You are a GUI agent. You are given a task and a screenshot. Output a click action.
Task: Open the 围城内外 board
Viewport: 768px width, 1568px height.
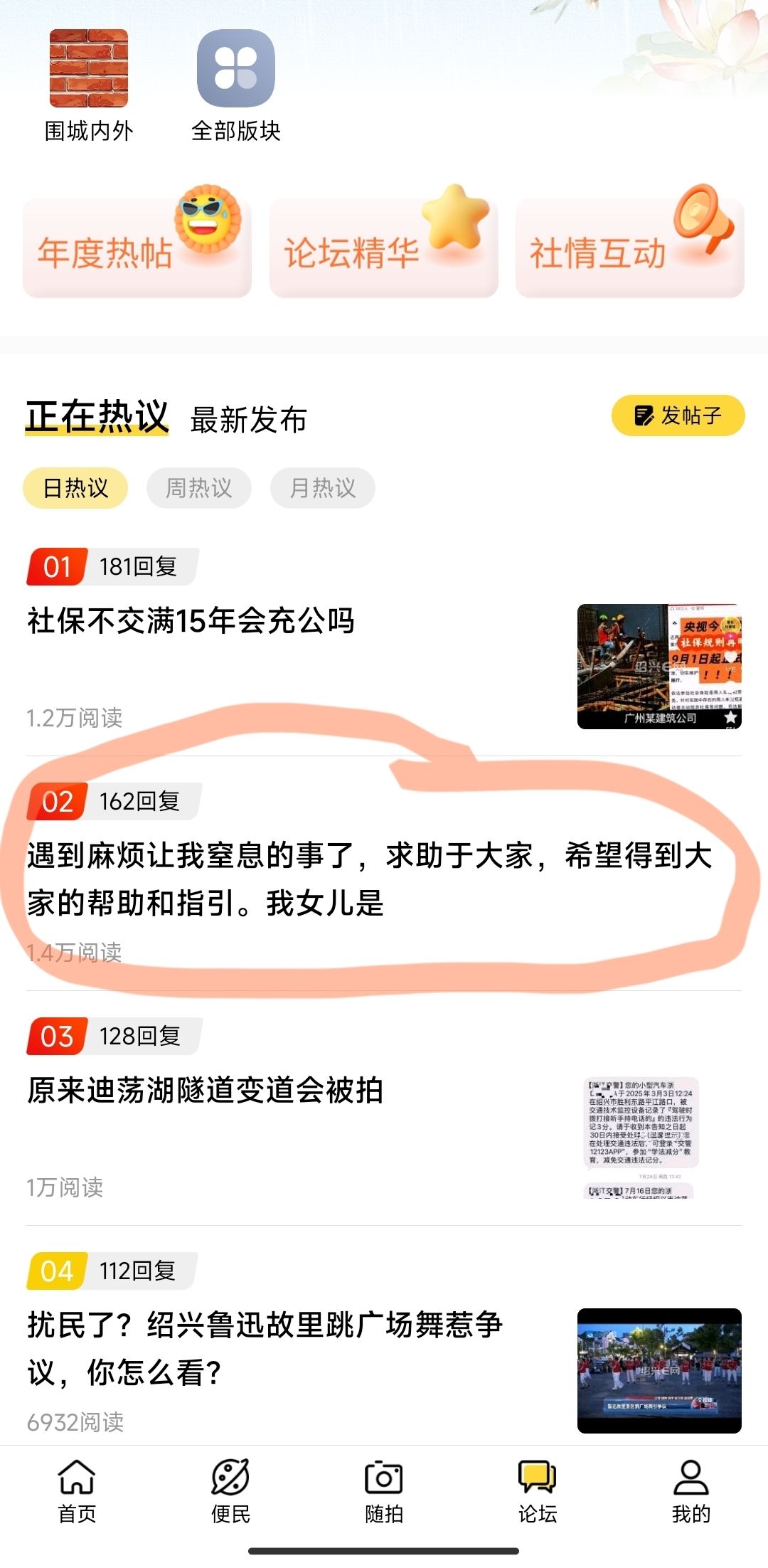tap(89, 85)
